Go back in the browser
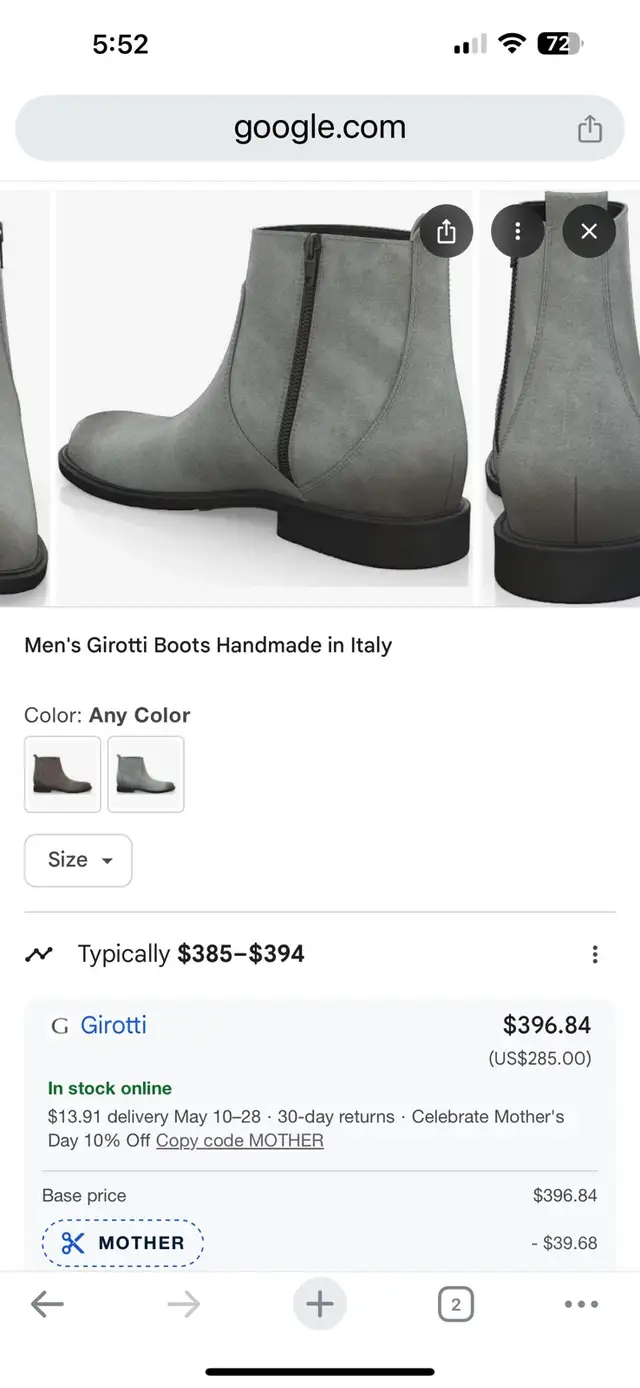 [47, 1304]
